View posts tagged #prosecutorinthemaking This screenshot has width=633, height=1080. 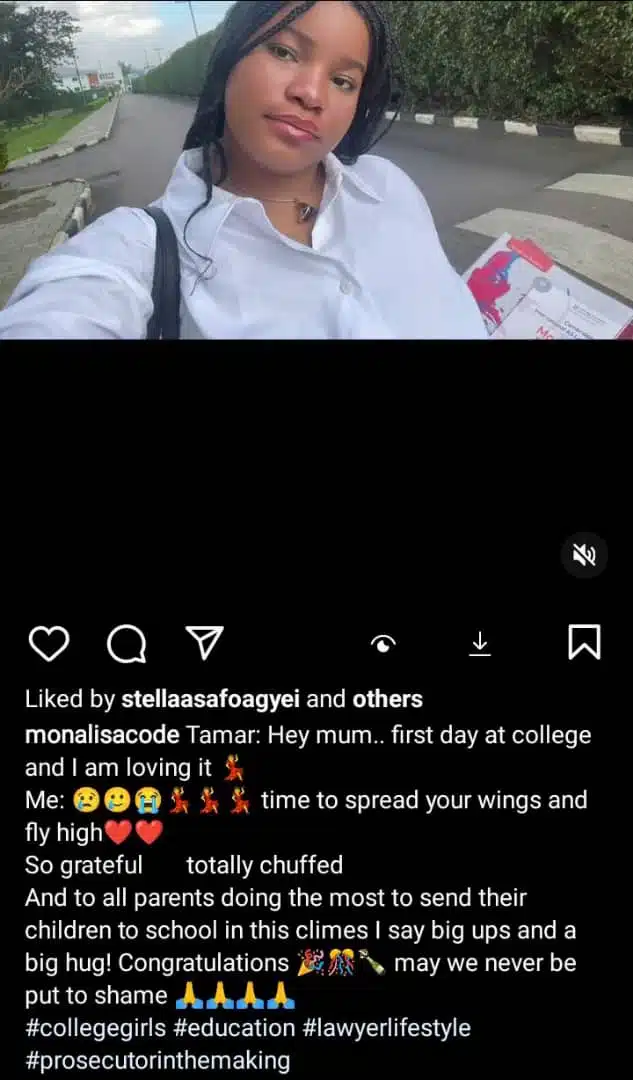point(157,1060)
